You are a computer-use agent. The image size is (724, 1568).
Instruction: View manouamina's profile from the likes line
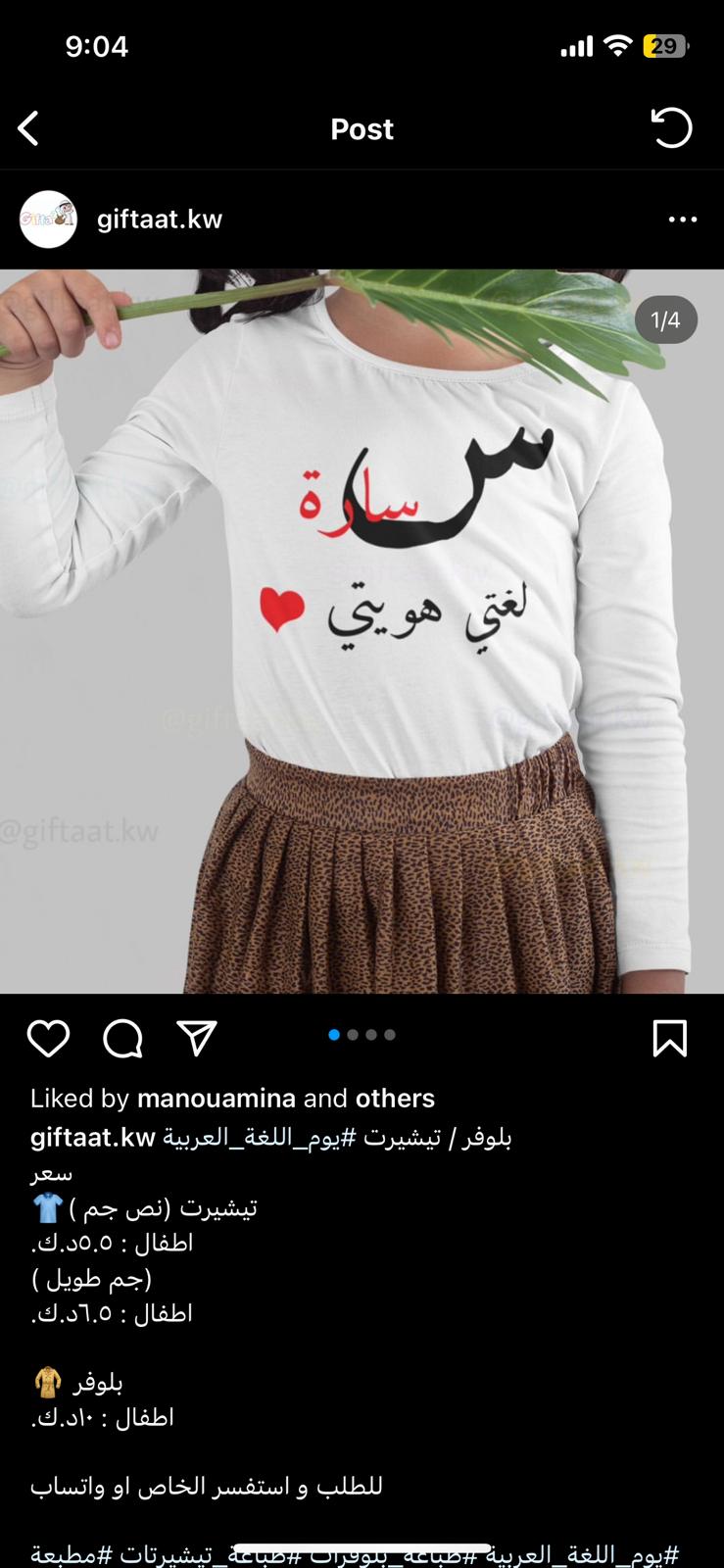pyautogui.click(x=217, y=1099)
